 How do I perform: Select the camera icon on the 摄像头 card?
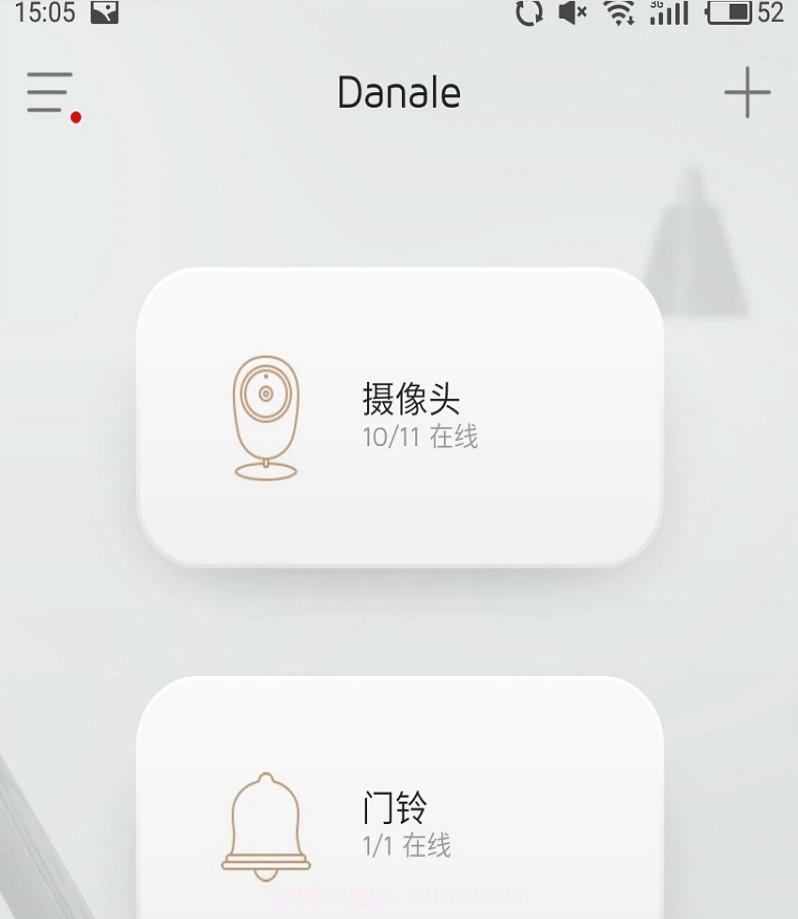click(265, 412)
